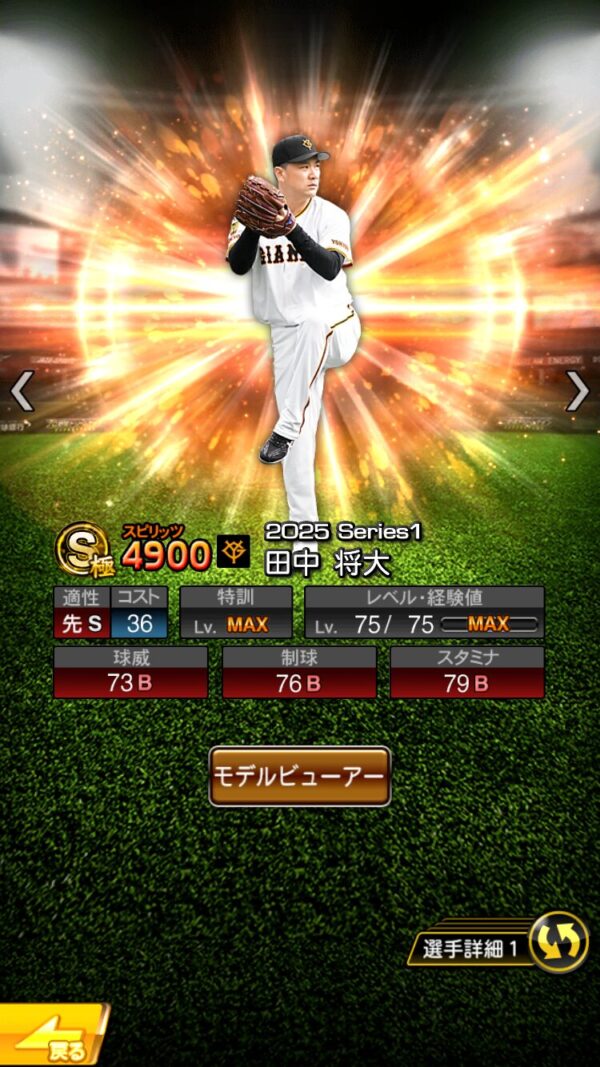Open the モデルビューアー model viewer
Image resolution: width=600 pixels, height=1067 pixels.
tap(299, 776)
